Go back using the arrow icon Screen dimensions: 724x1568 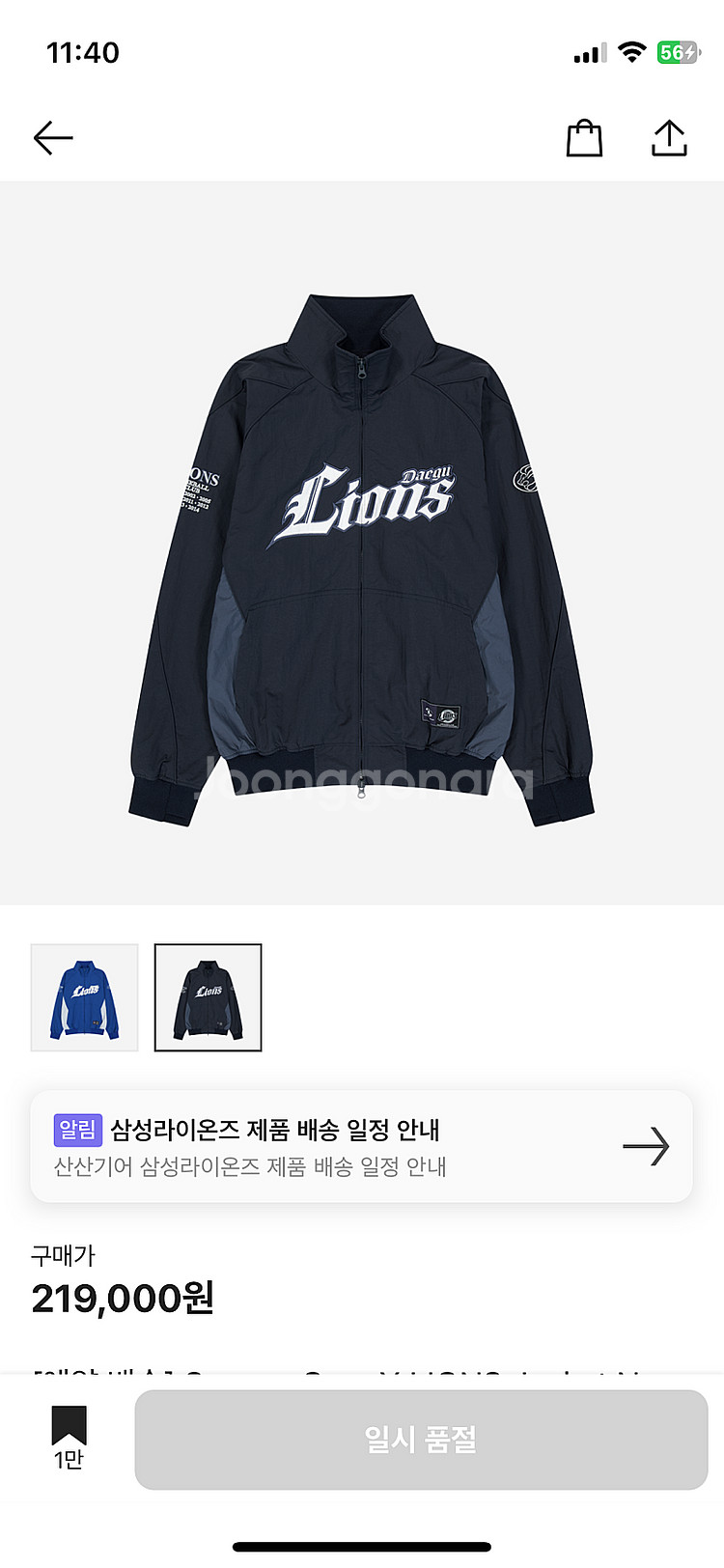[x=53, y=138]
